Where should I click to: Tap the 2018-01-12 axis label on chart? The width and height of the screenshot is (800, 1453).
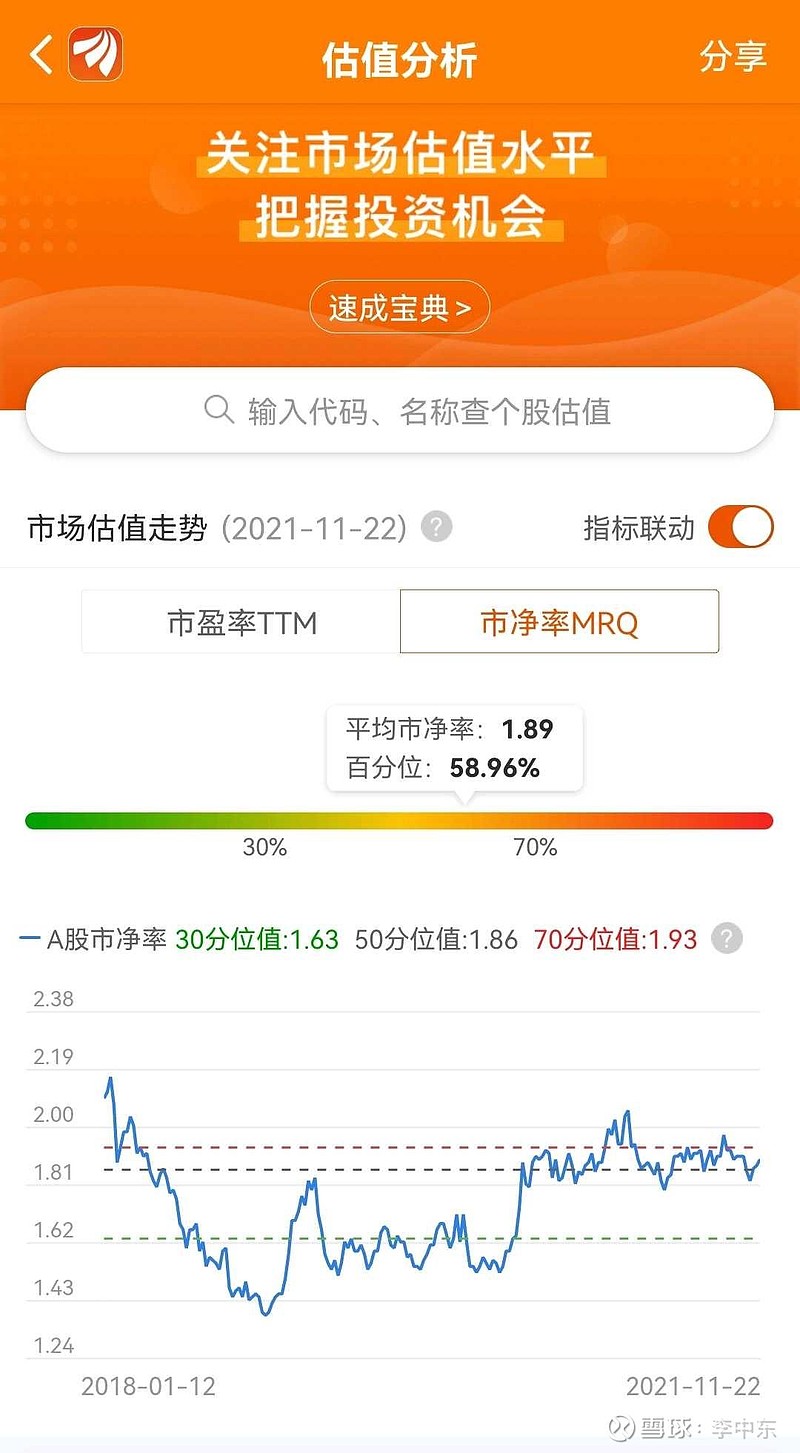(146, 1388)
